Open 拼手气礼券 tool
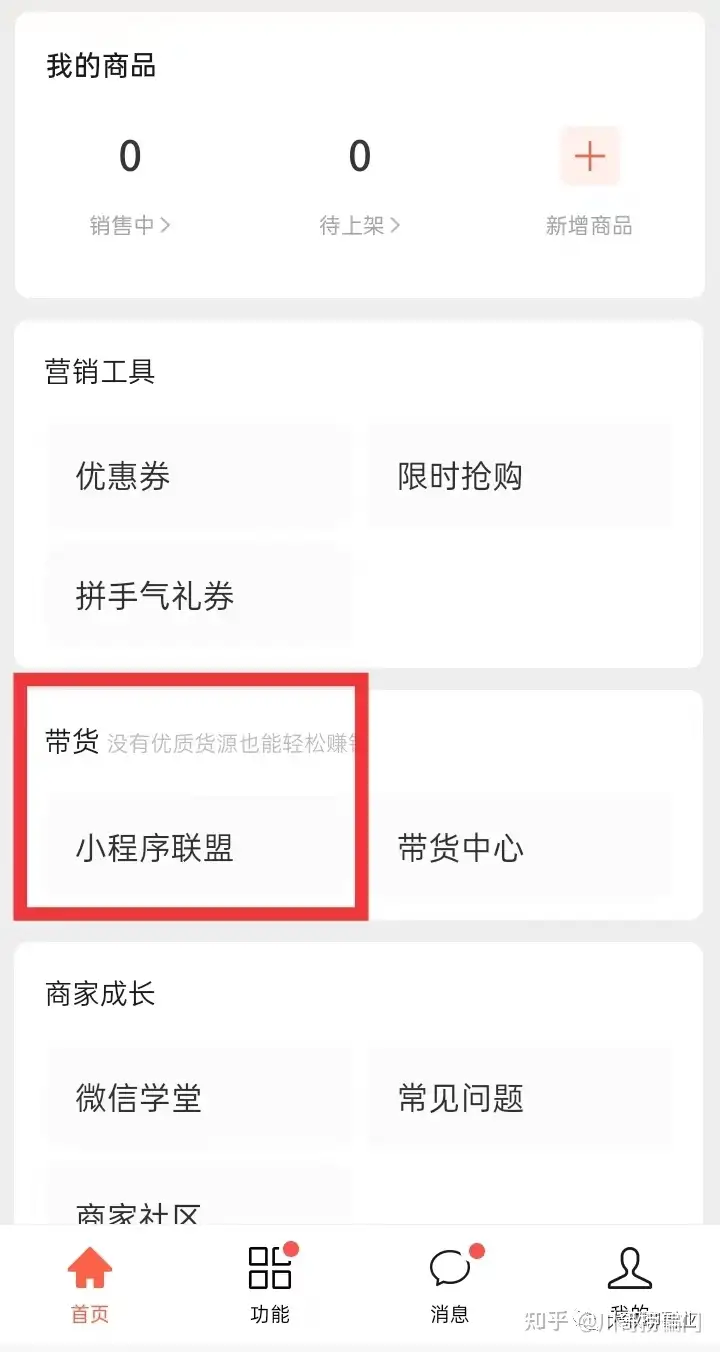This screenshot has height=1352, width=720. pyautogui.click(x=200, y=596)
